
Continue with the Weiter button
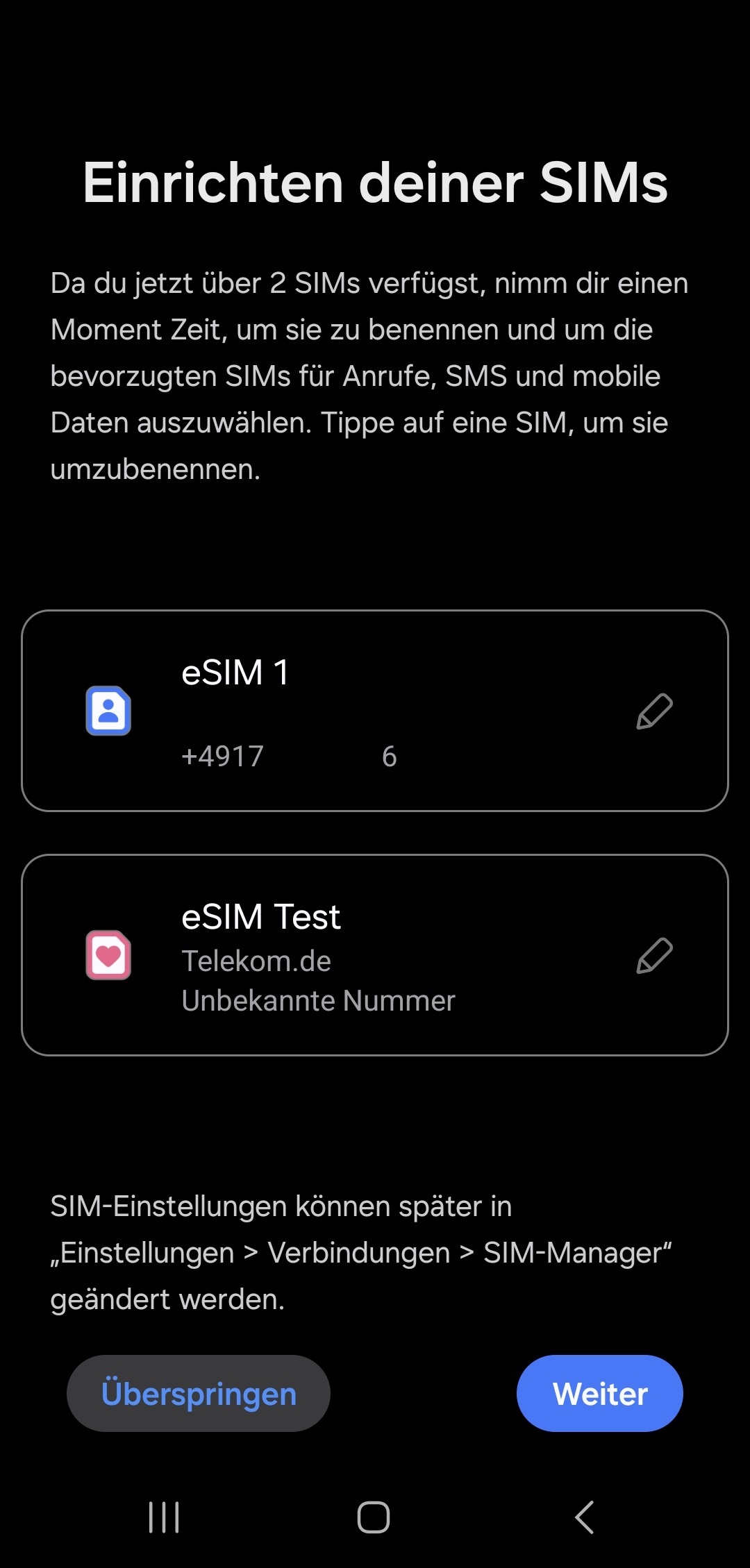pos(599,1394)
